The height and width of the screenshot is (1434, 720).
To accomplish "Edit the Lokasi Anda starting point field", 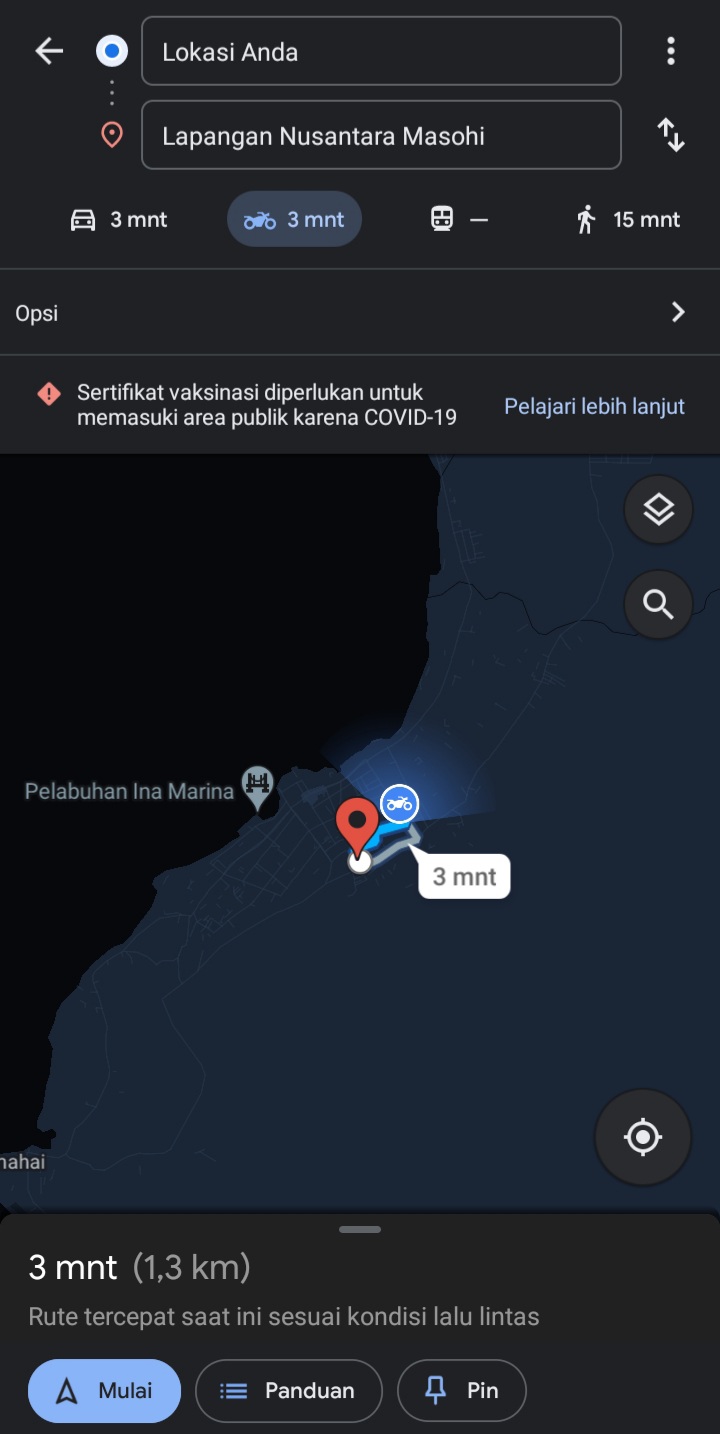I will [x=381, y=51].
